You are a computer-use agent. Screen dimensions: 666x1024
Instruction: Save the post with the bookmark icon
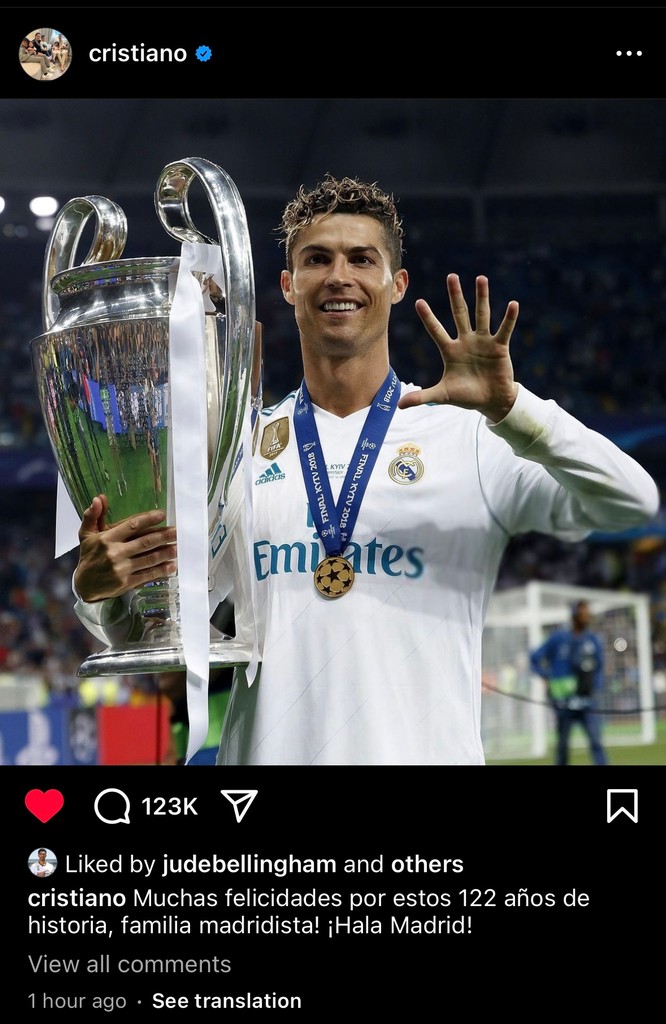tap(622, 805)
